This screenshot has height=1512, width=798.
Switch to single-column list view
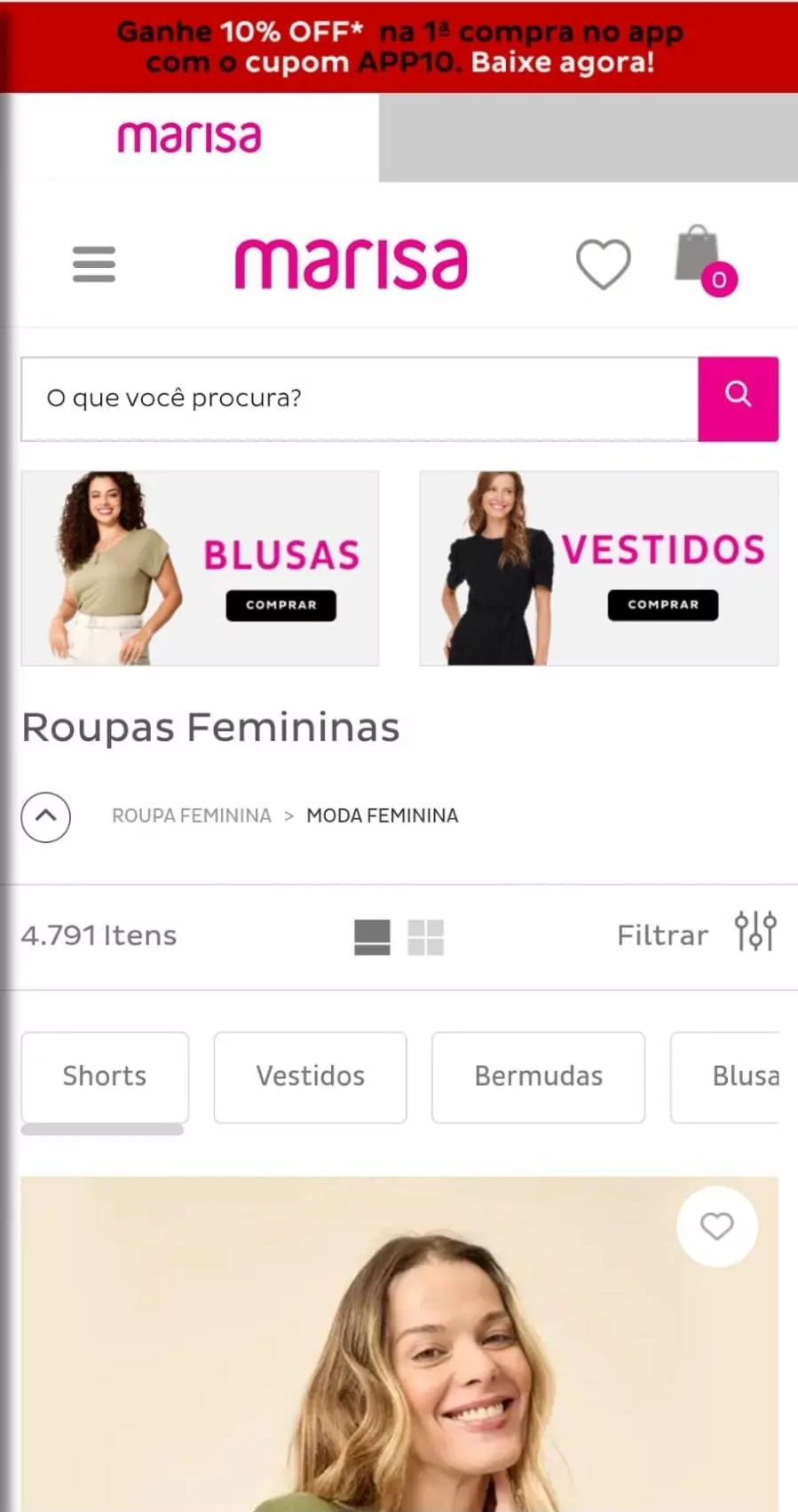pos(372,936)
